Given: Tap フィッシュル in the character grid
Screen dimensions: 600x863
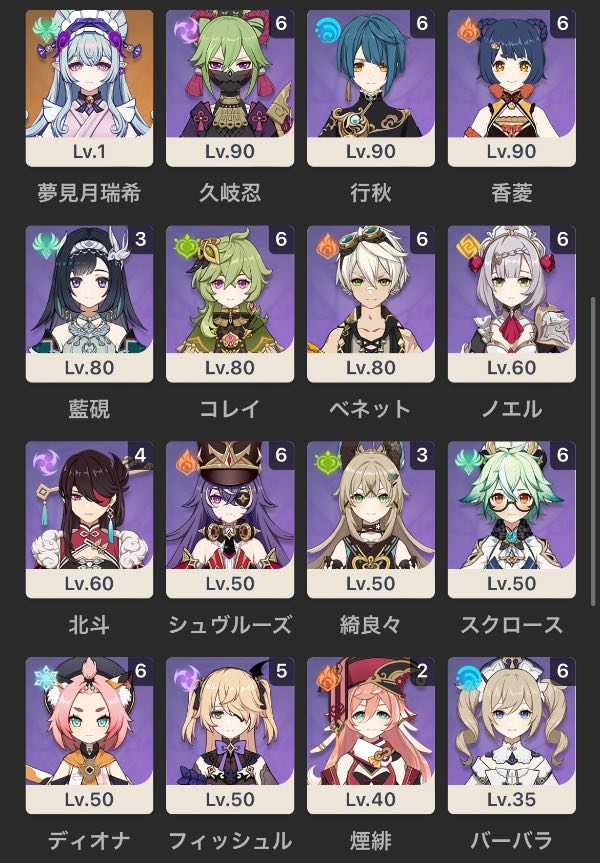Looking at the screenshot, I should (x=230, y=735).
